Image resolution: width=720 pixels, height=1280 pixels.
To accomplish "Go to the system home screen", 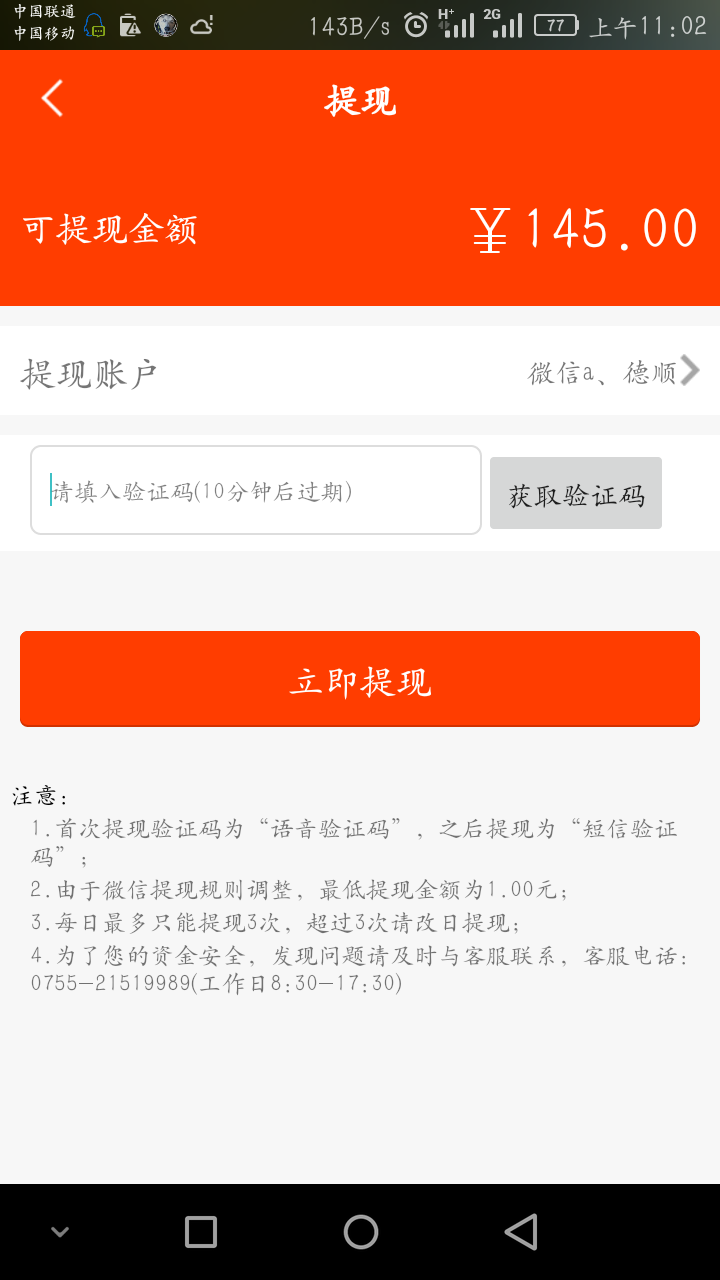I will [x=360, y=1231].
